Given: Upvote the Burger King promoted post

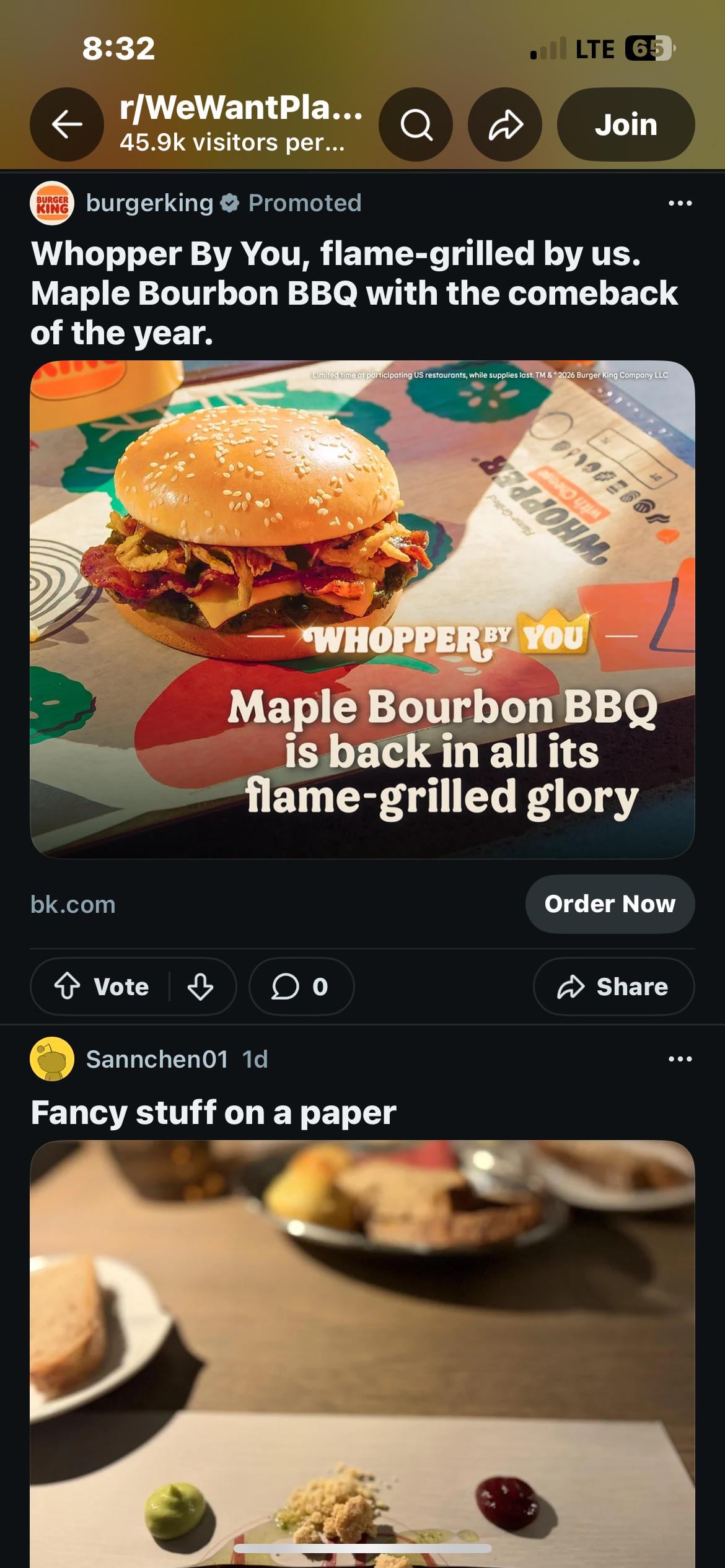Looking at the screenshot, I should [68, 987].
